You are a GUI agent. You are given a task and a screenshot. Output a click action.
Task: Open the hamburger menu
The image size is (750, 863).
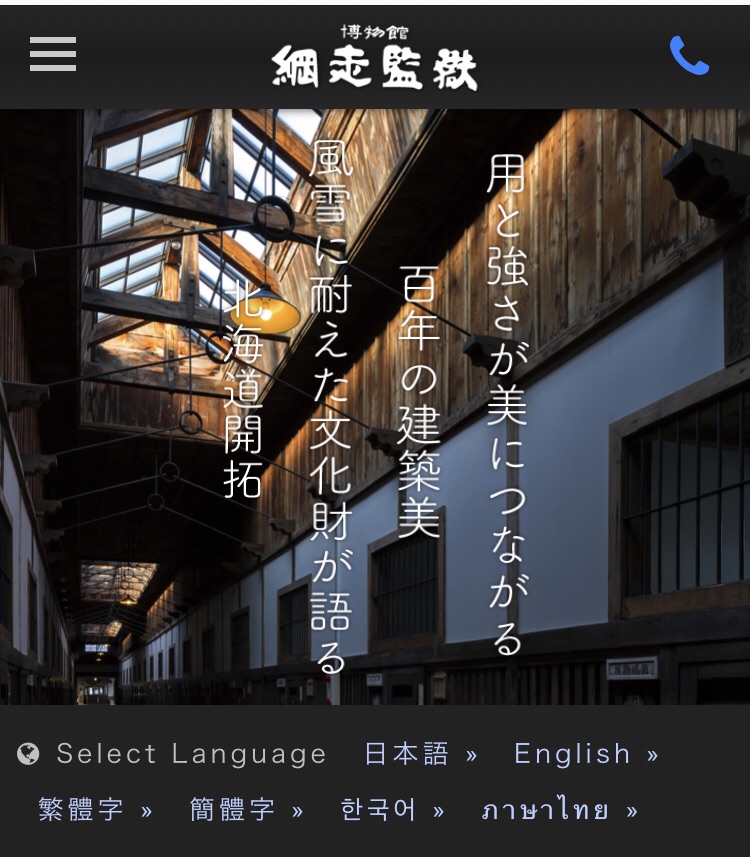pos(53,54)
